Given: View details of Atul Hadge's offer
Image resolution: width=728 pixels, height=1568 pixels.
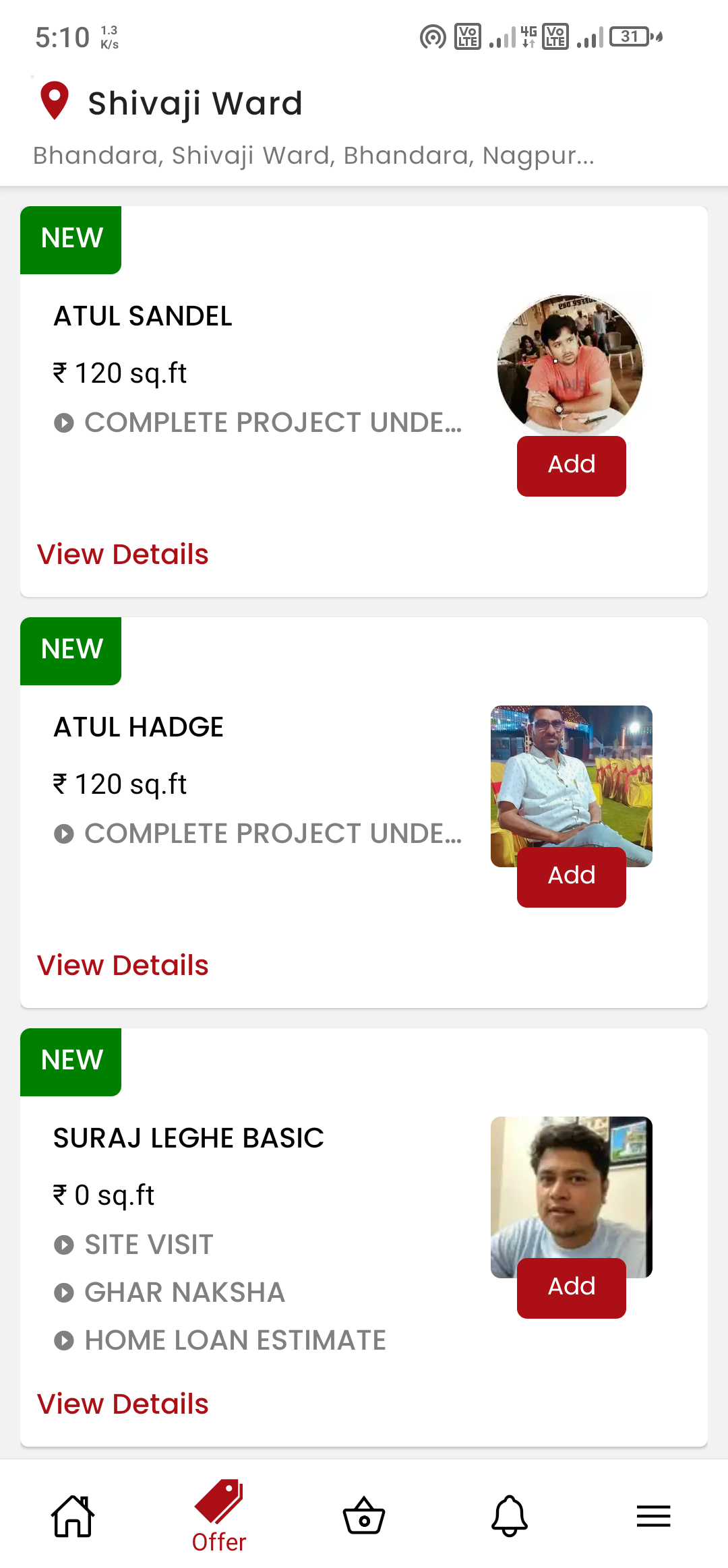Looking at the screenshot, I should (x=123, y=966).
